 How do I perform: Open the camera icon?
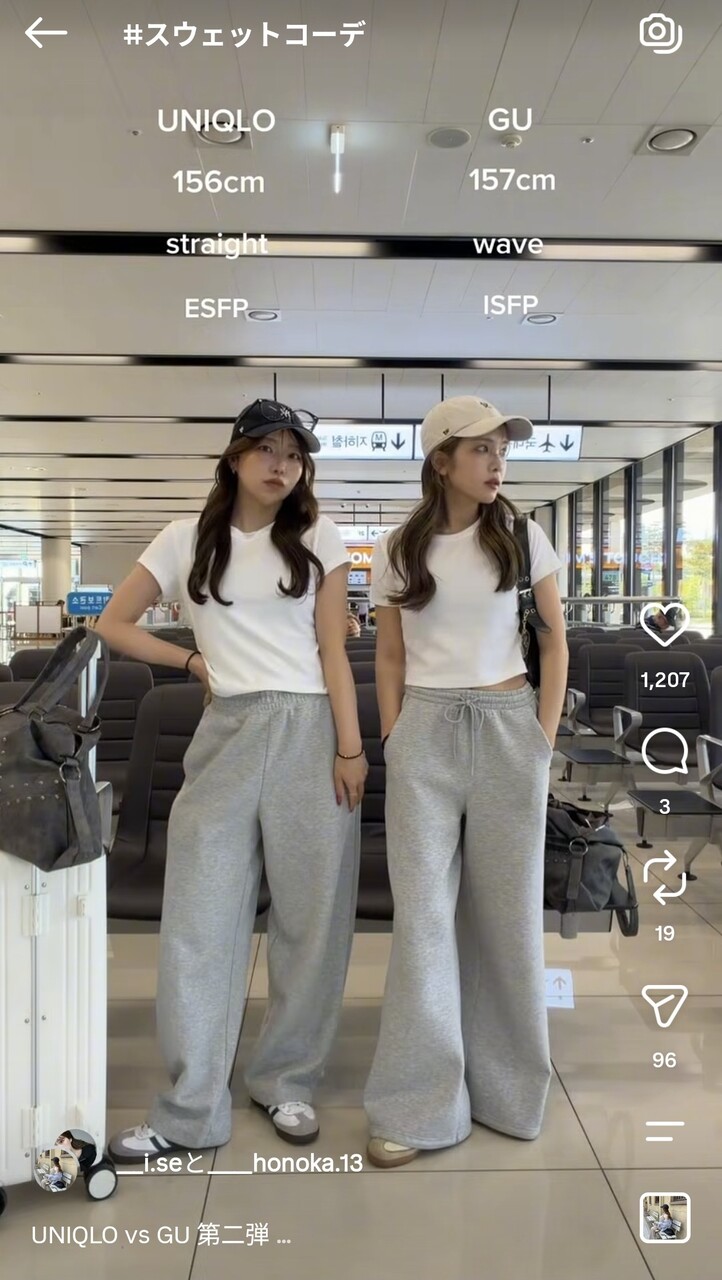pyautogui.click(x=661, y=33)
